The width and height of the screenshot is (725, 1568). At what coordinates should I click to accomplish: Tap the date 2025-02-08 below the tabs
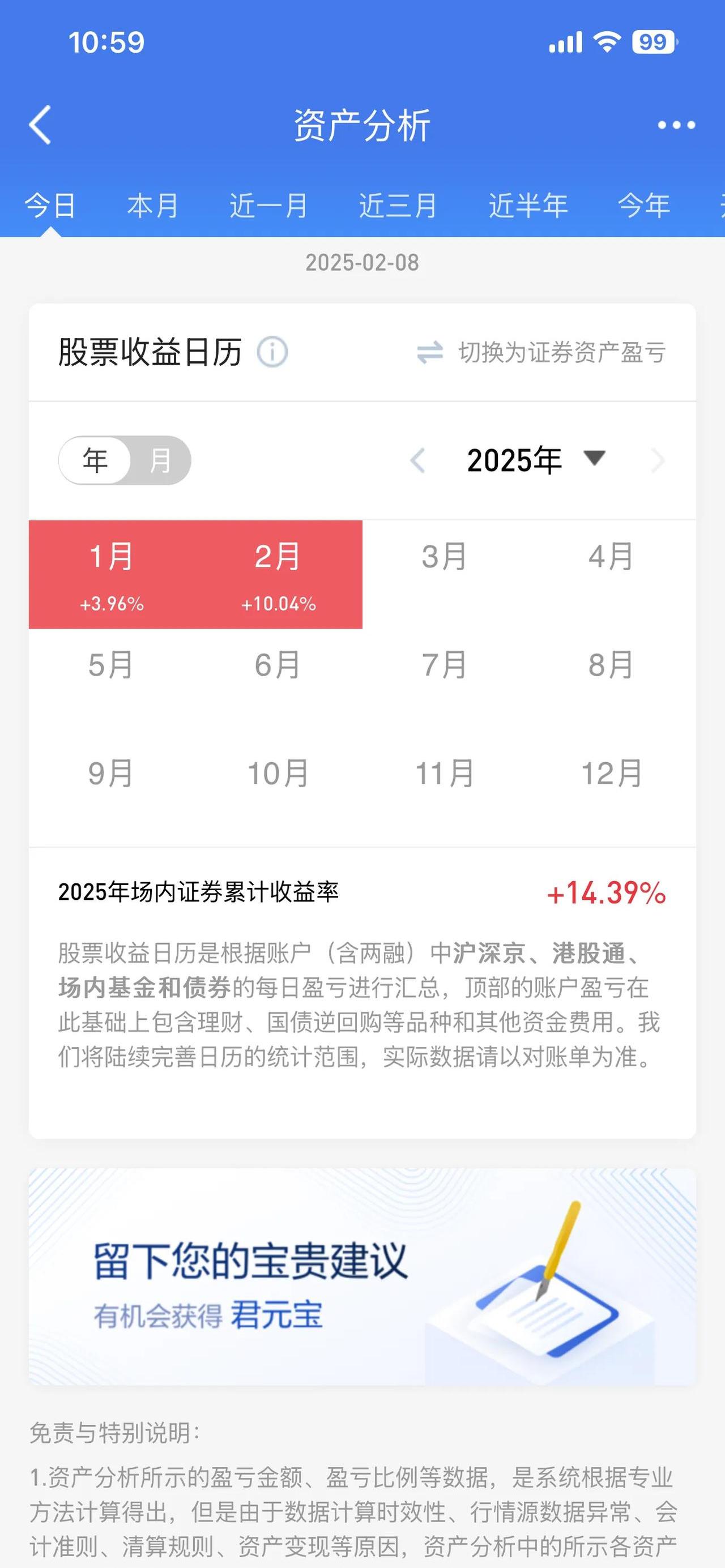tap(362, 263)
